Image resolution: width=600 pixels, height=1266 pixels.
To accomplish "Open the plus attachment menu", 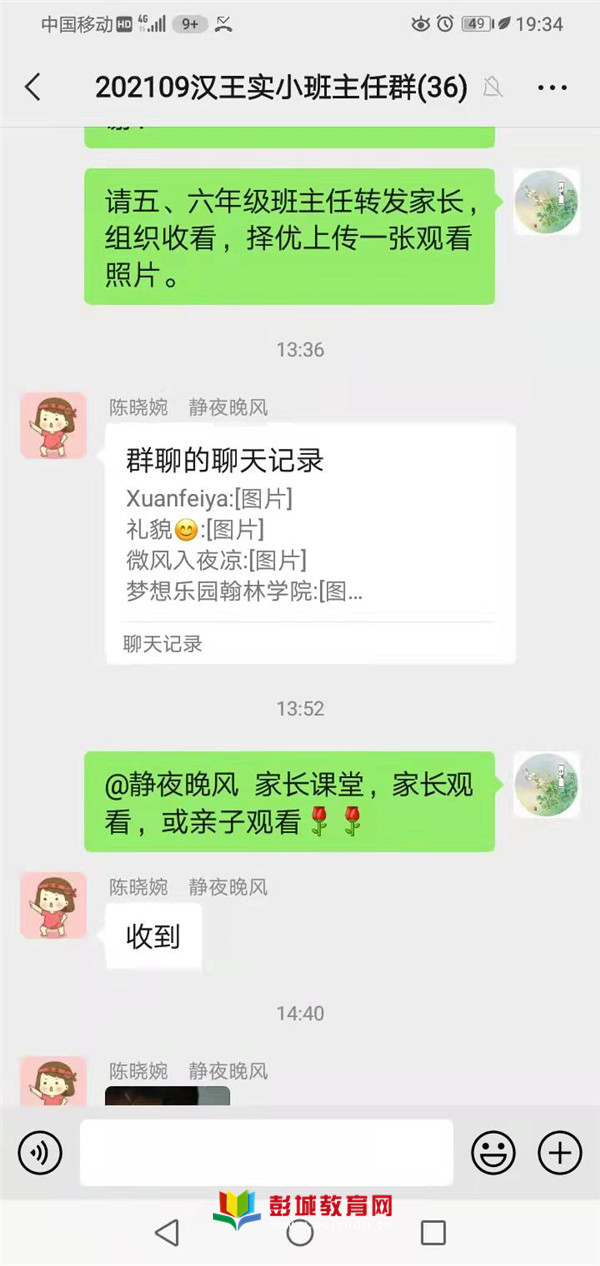I will (x=559, y=1153).
